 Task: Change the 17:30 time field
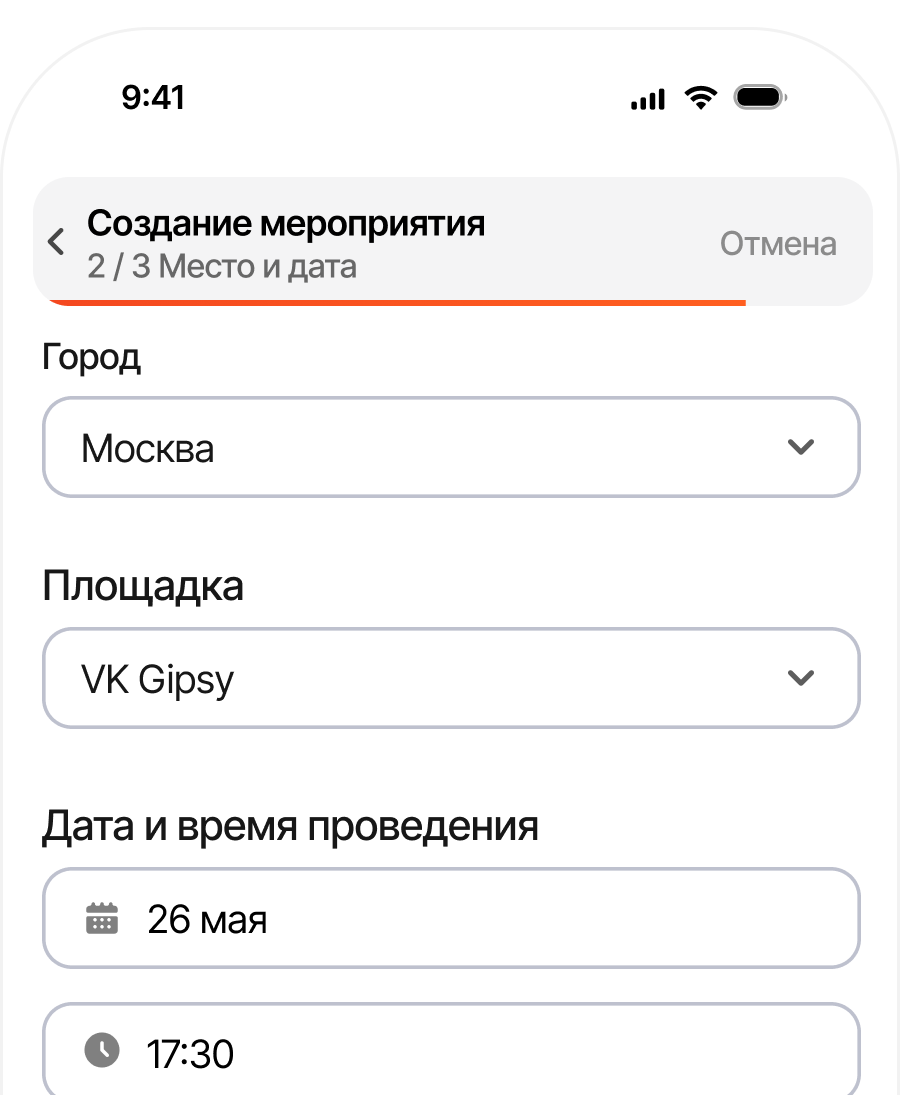tap(451, 1052)
